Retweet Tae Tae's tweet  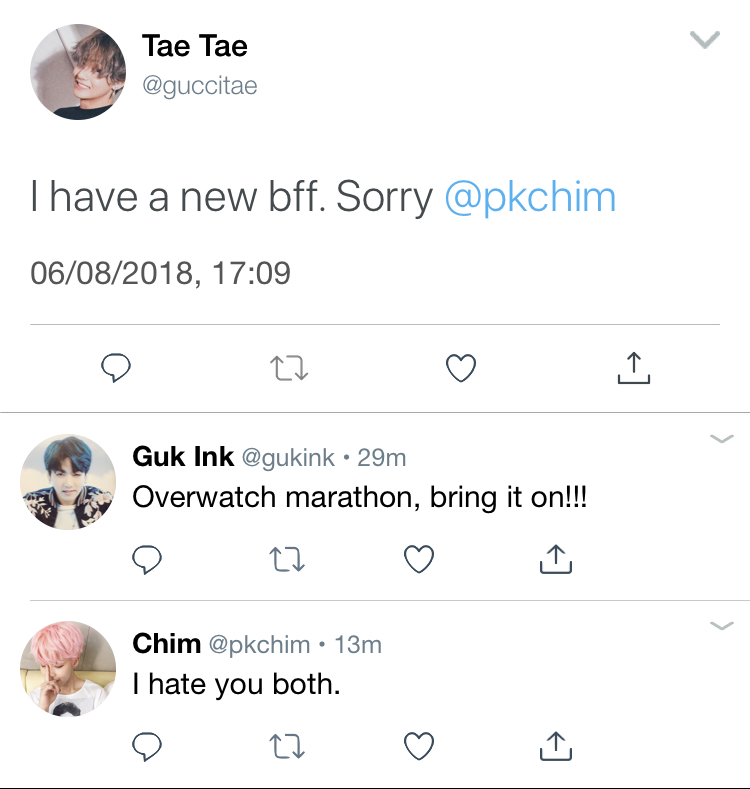290,369
